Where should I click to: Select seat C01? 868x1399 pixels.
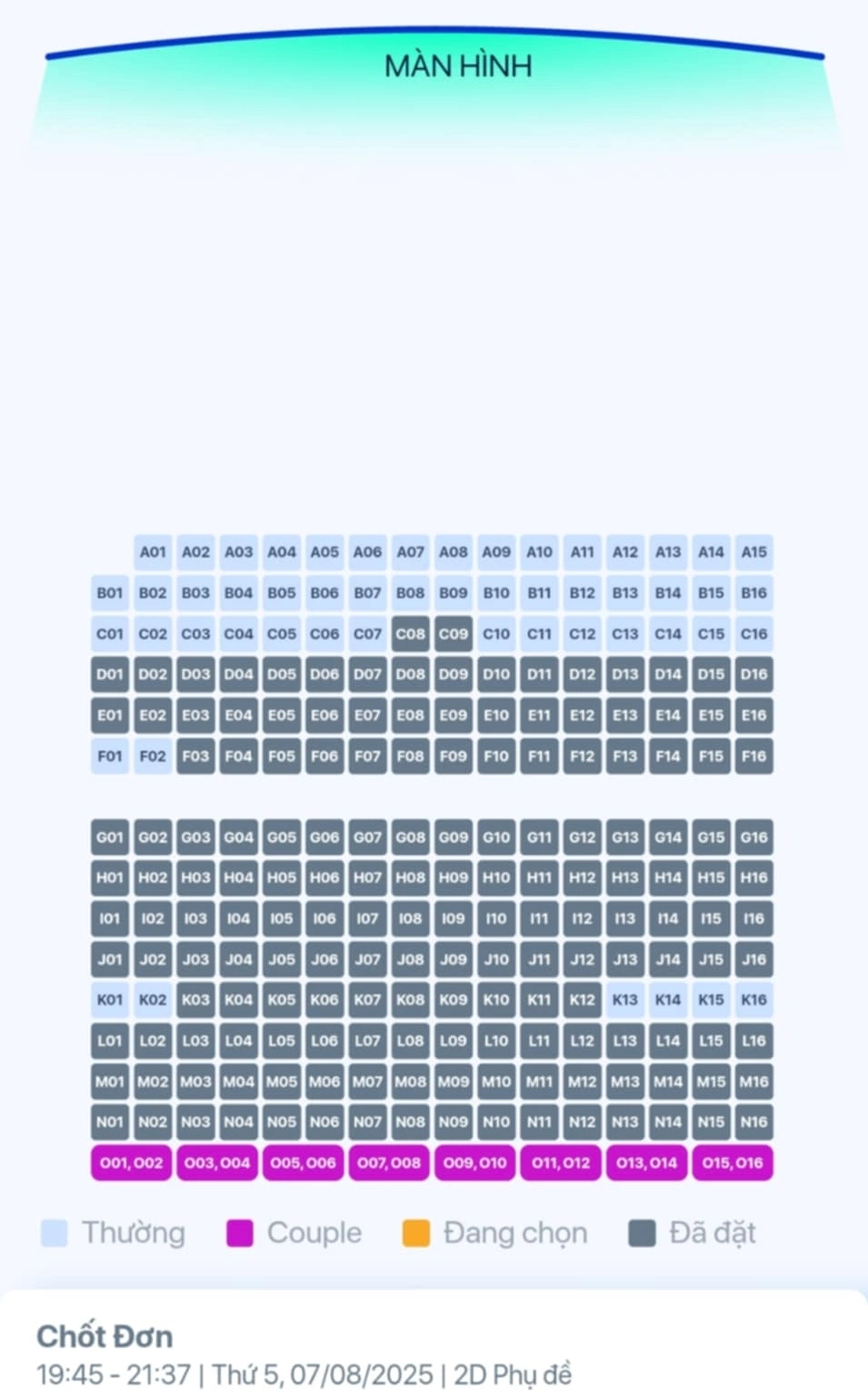(x=110, y=634)
